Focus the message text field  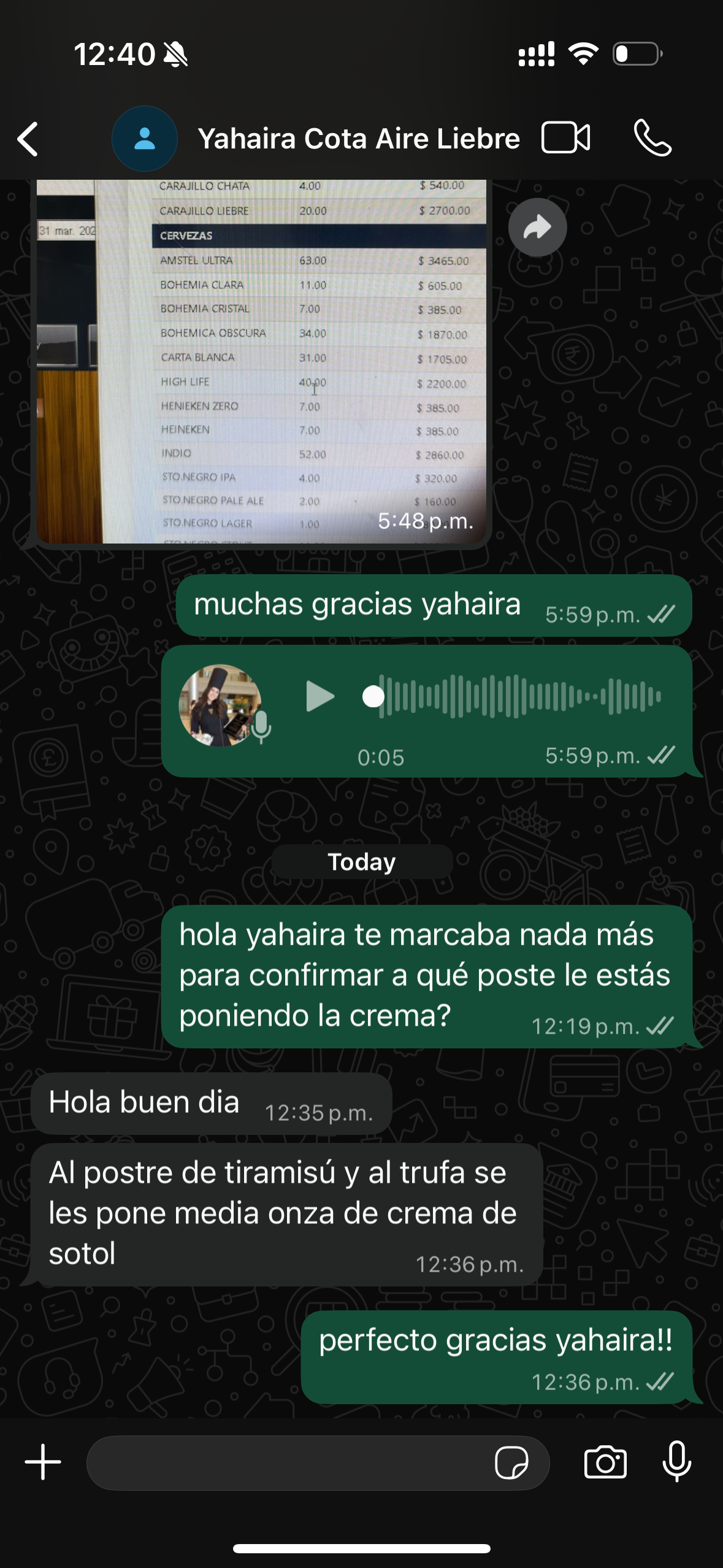[288, 1463]
